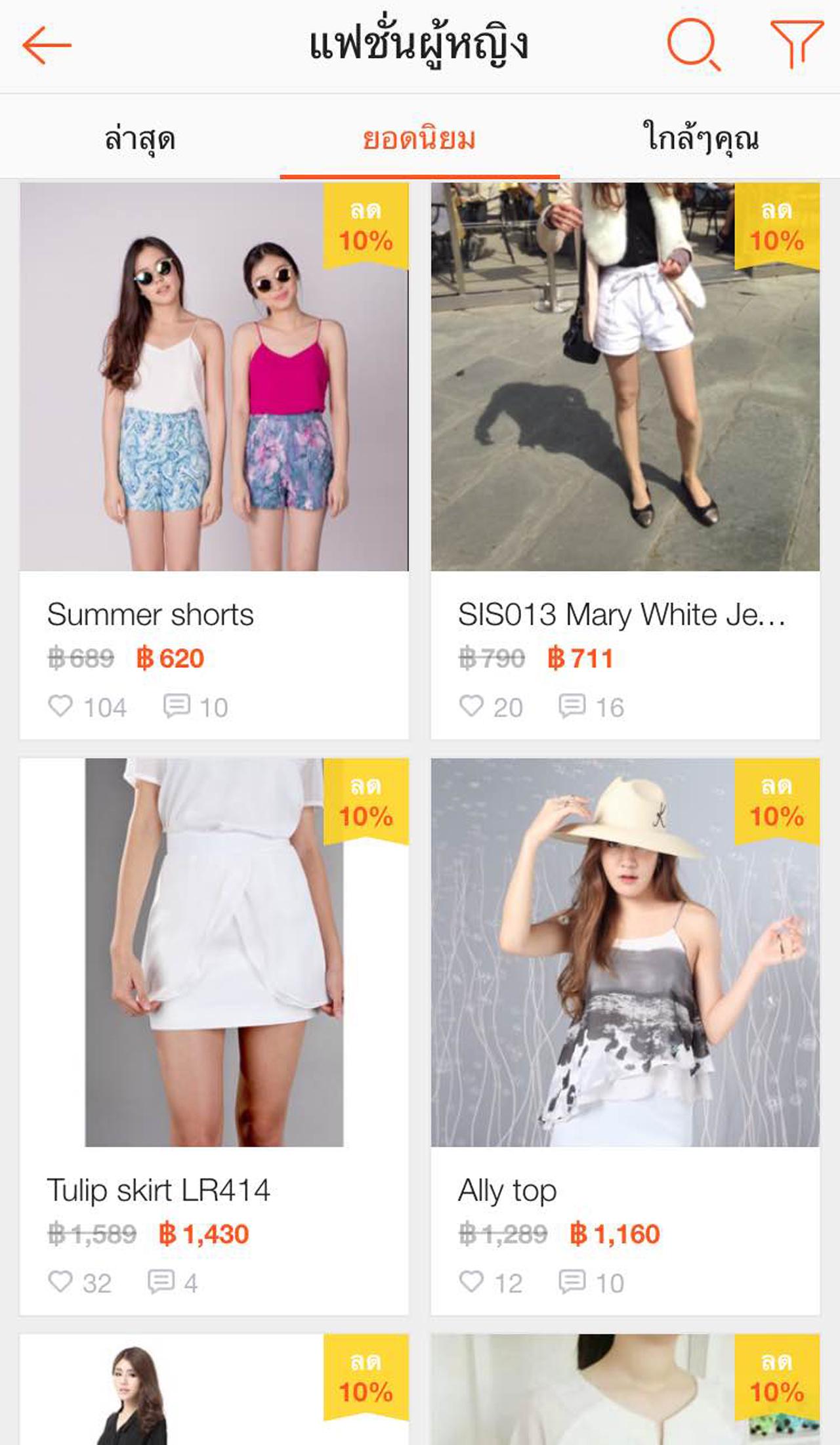The image size is (840, 1445).
Task: Like the SIS013 Mary White item
Action: [471, 706]
